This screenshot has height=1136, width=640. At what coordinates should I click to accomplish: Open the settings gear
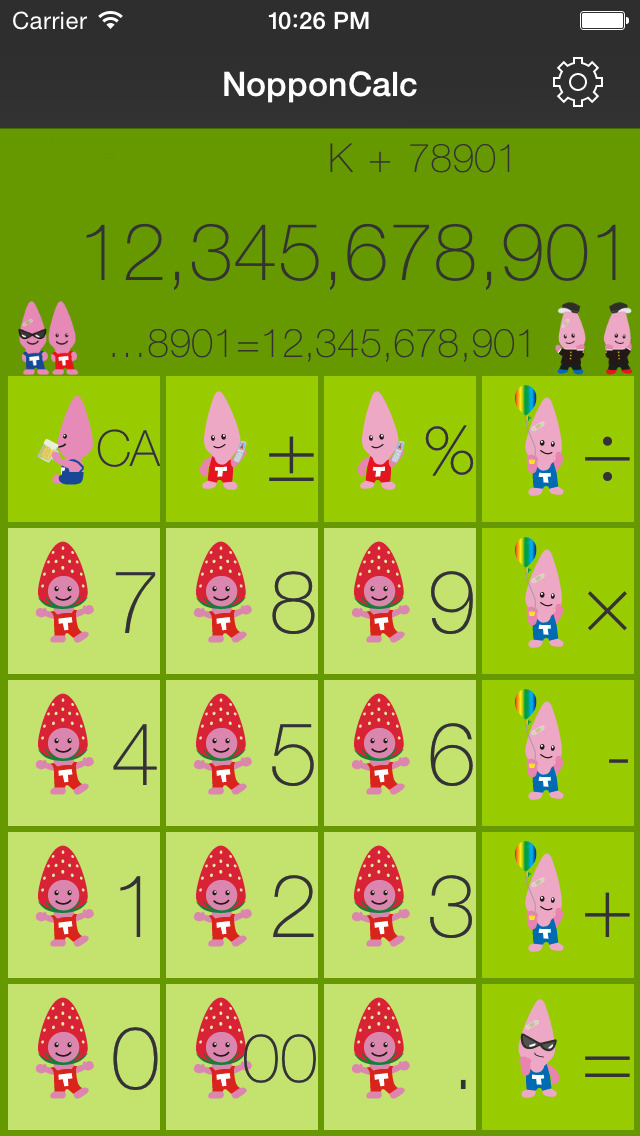pyautogui.click(x=578, y=83)
